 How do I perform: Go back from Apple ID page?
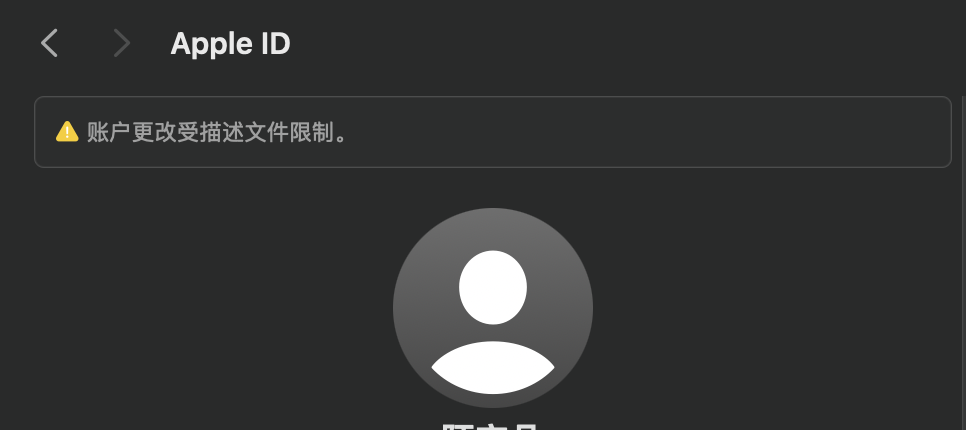(x=49, y=43)
